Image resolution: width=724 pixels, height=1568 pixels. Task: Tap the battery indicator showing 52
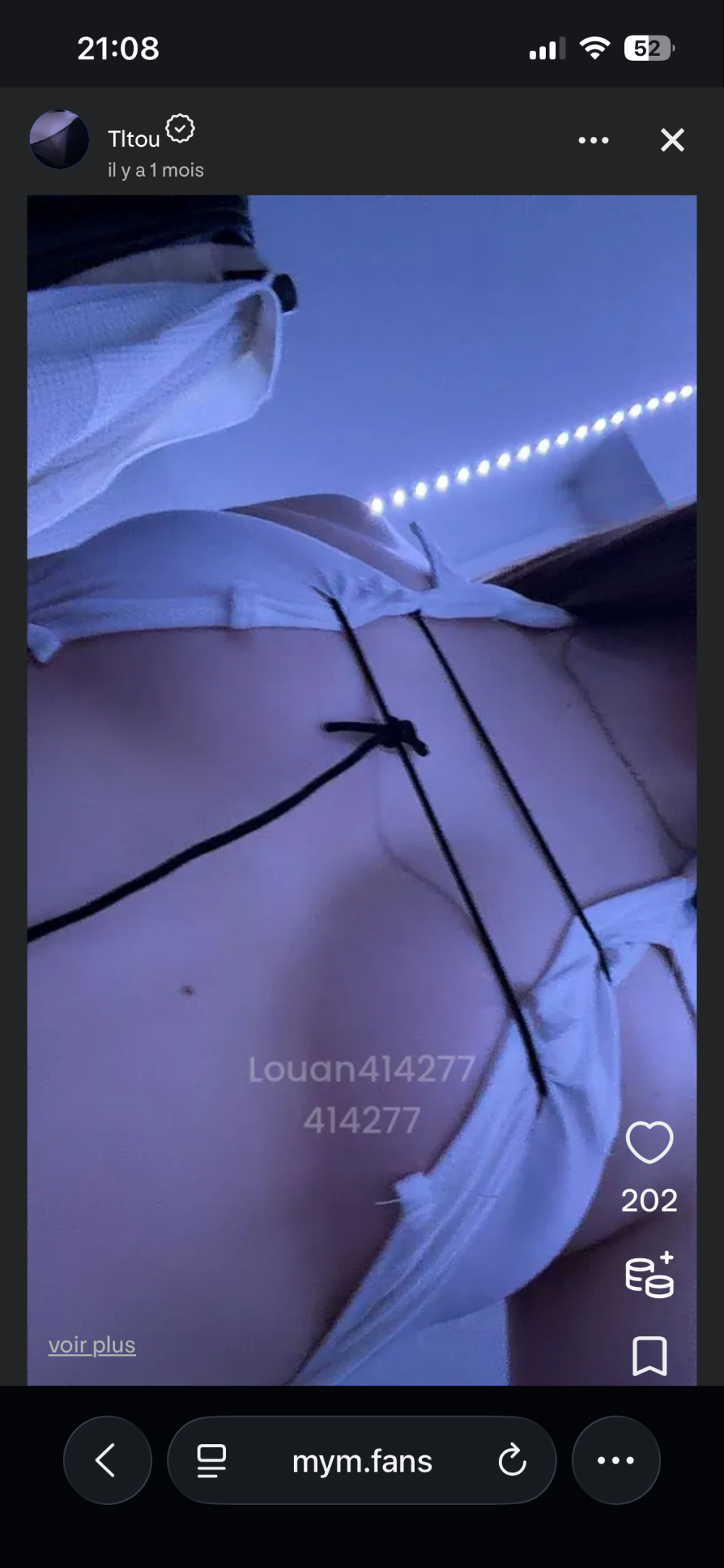pos(648,47)
